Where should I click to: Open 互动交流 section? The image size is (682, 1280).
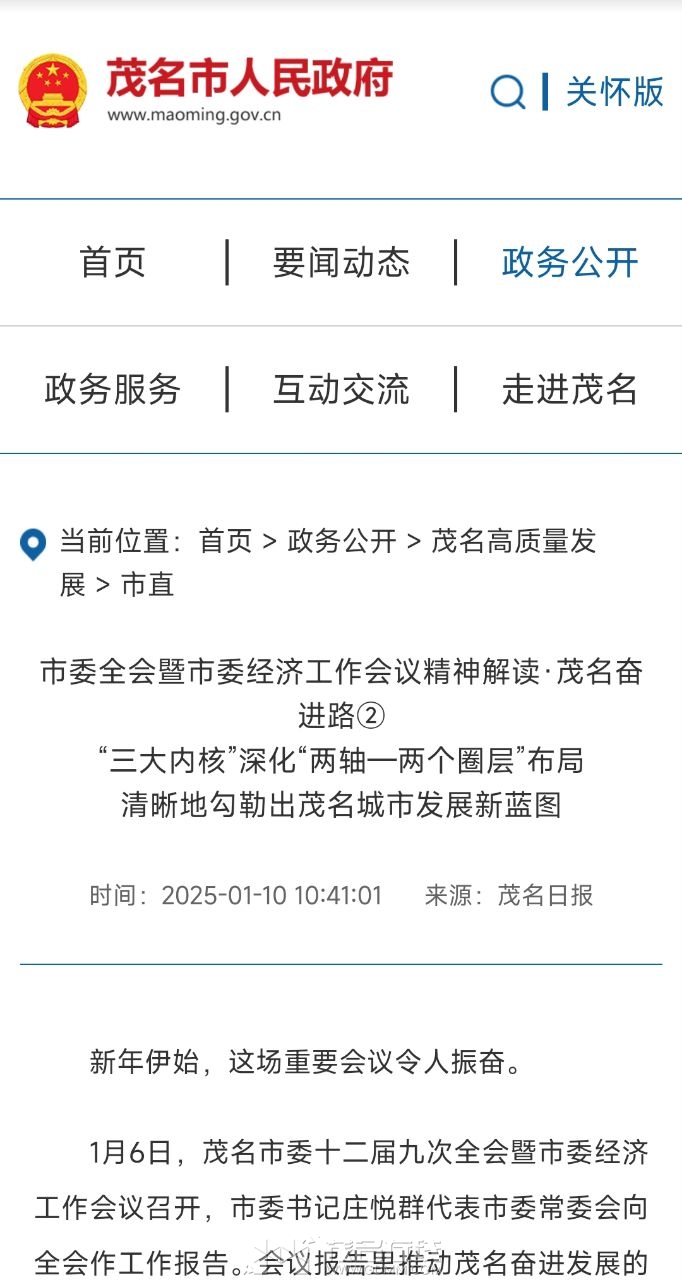341,389
